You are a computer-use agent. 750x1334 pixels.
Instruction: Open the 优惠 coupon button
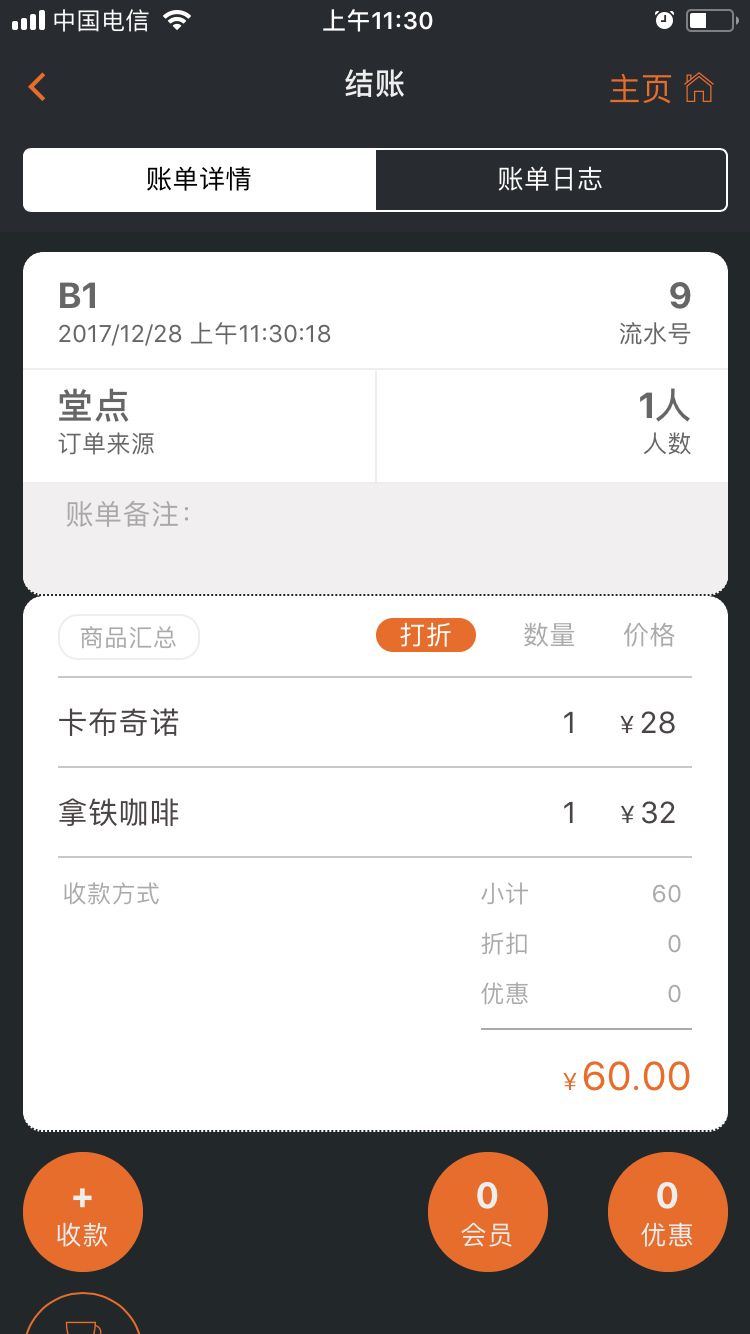point(667,1212)
